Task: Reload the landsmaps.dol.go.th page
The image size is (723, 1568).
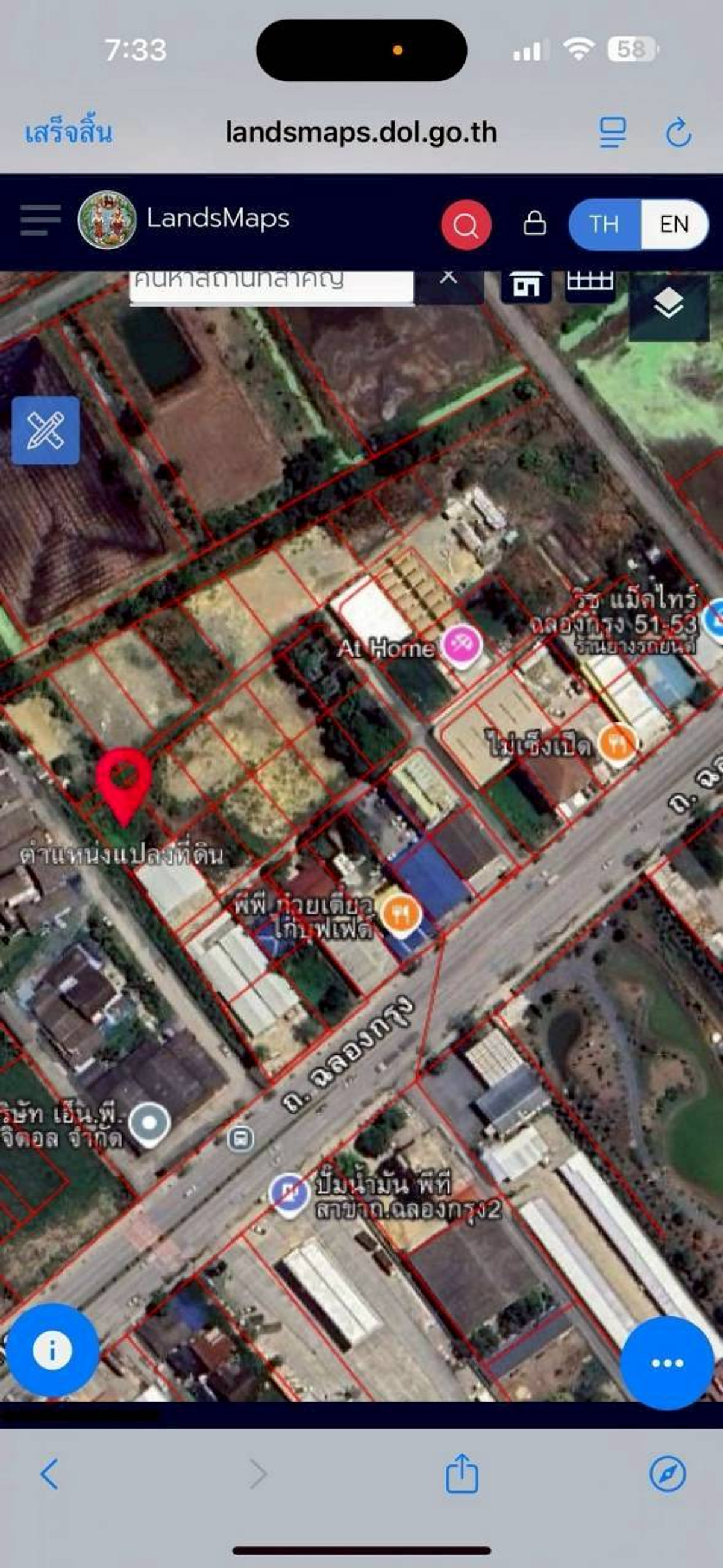Action: point(678,133)
